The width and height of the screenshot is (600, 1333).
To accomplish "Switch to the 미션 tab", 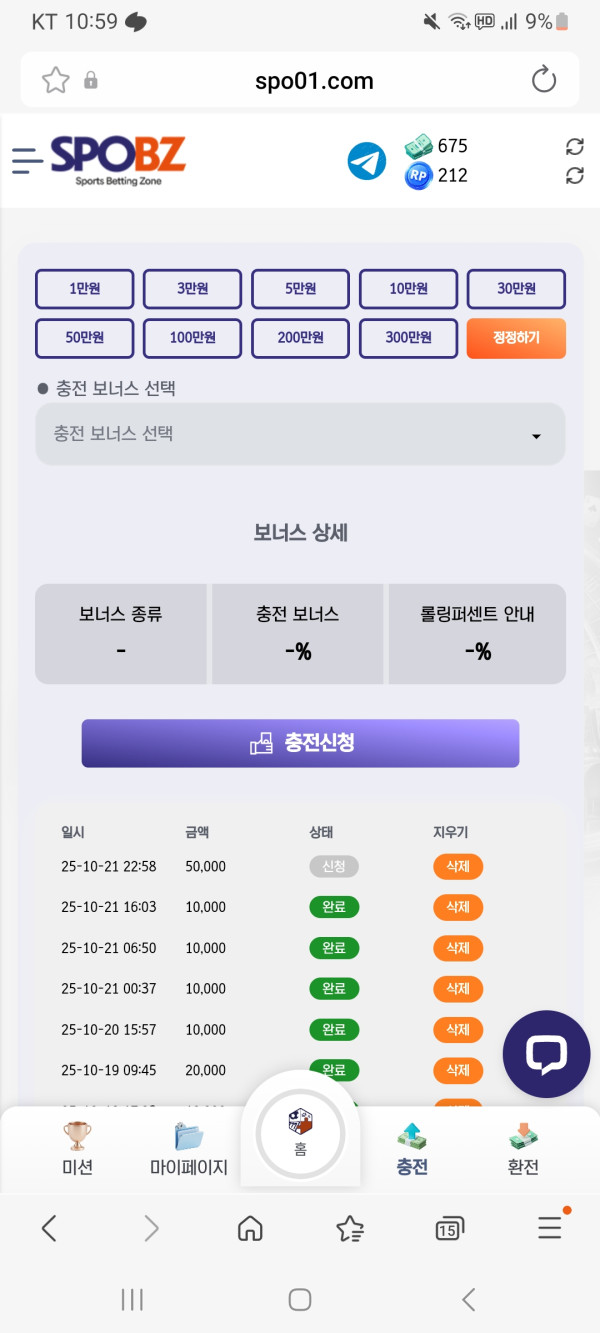I will point(77,1148).
